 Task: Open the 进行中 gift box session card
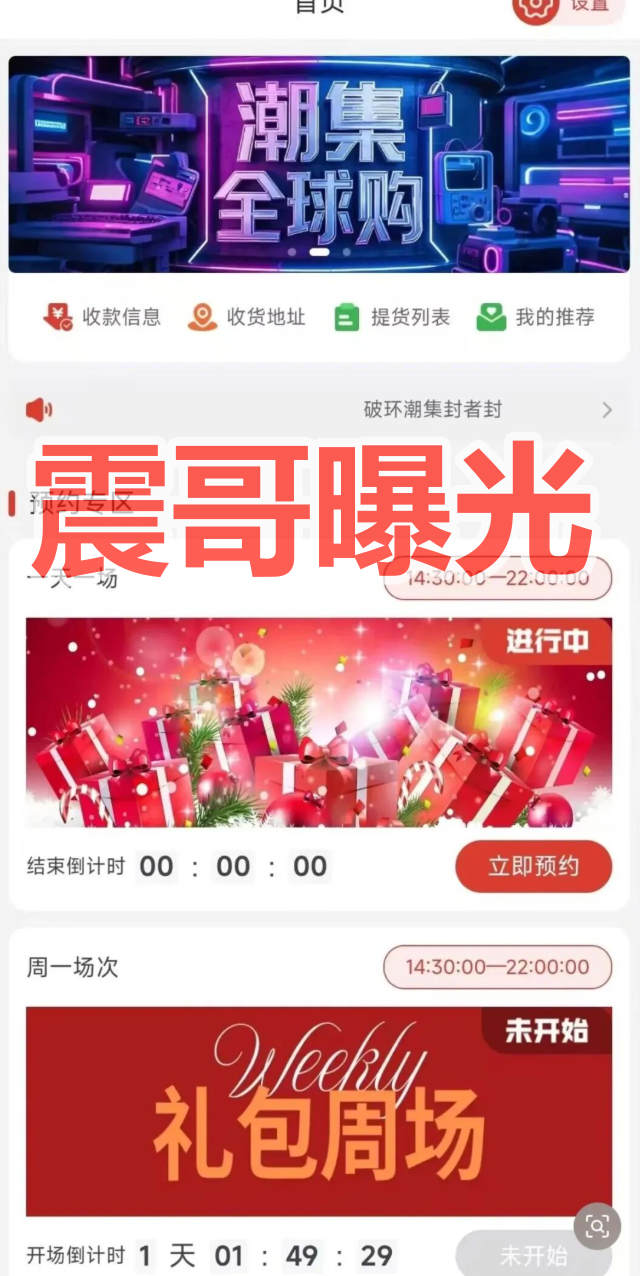(319, 722)
